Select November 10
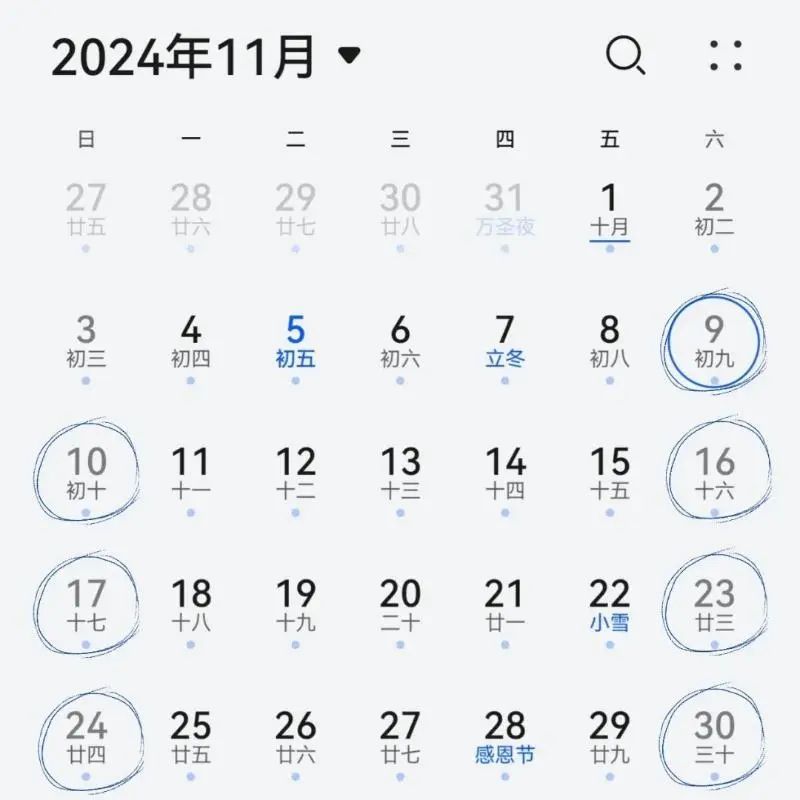The image size is (800, 800). pos(86,473)
